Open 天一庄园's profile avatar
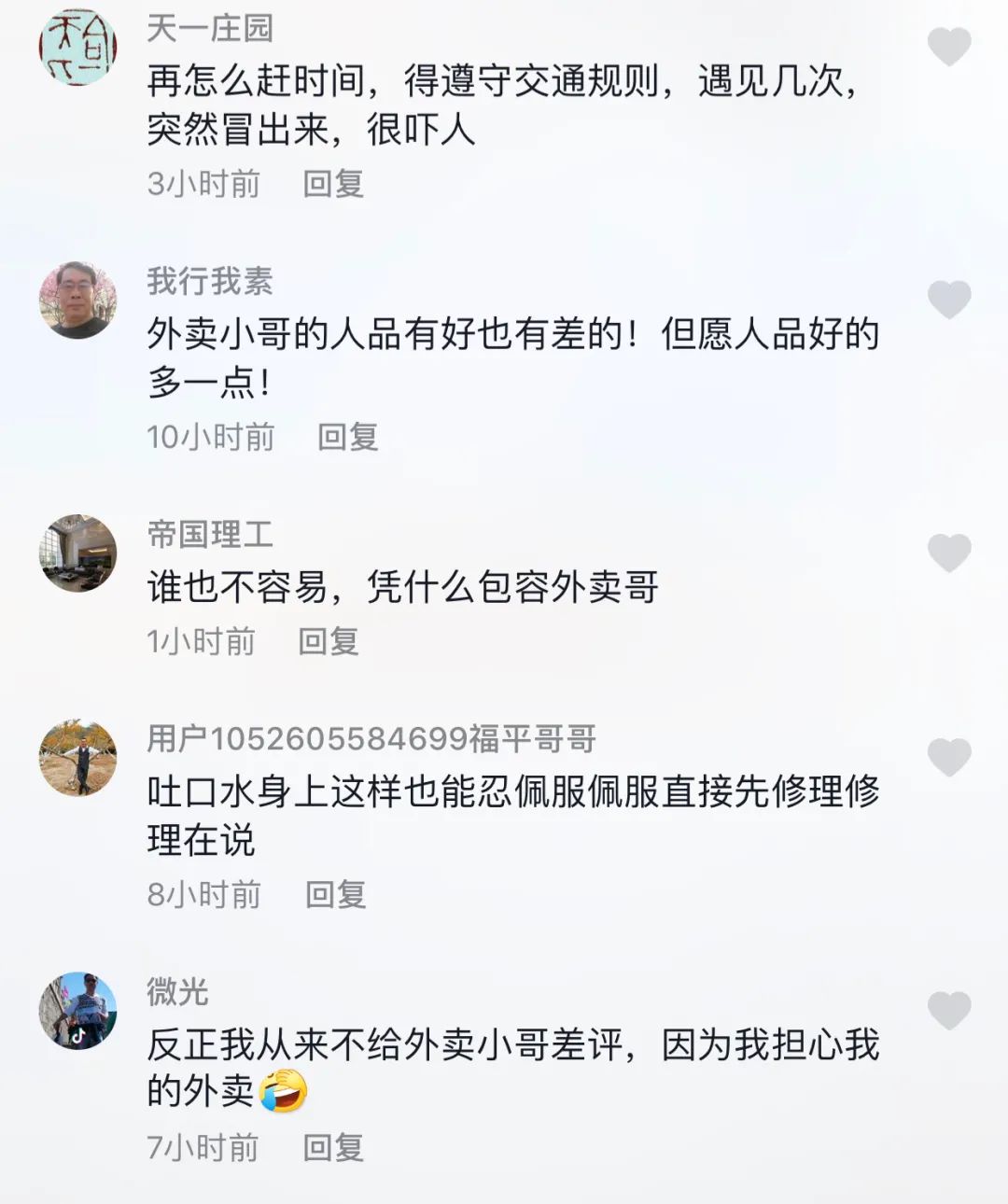 (77, 47)
